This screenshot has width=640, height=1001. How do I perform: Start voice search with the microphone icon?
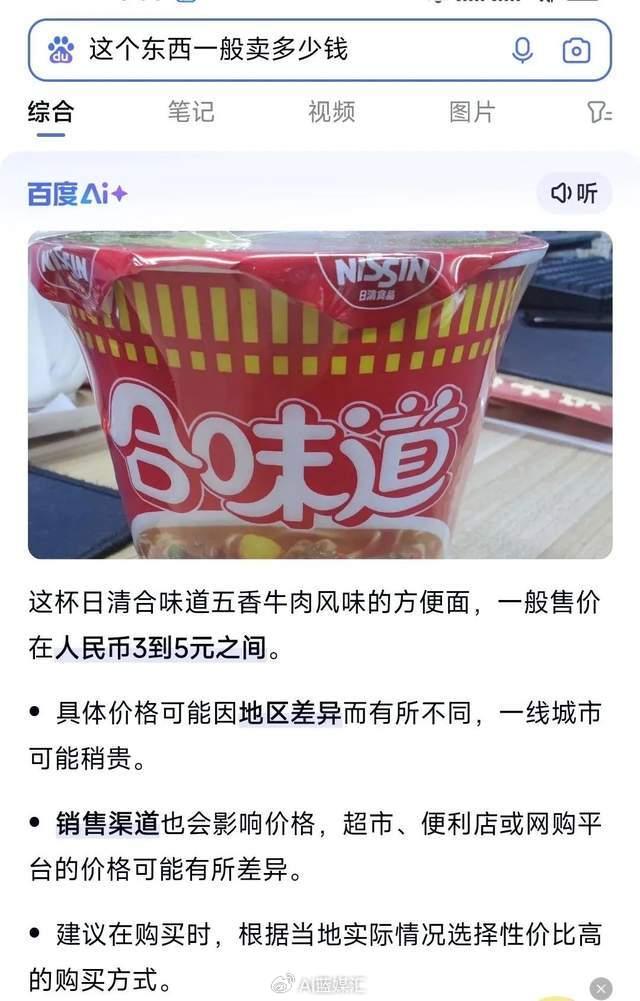[522, 50]
